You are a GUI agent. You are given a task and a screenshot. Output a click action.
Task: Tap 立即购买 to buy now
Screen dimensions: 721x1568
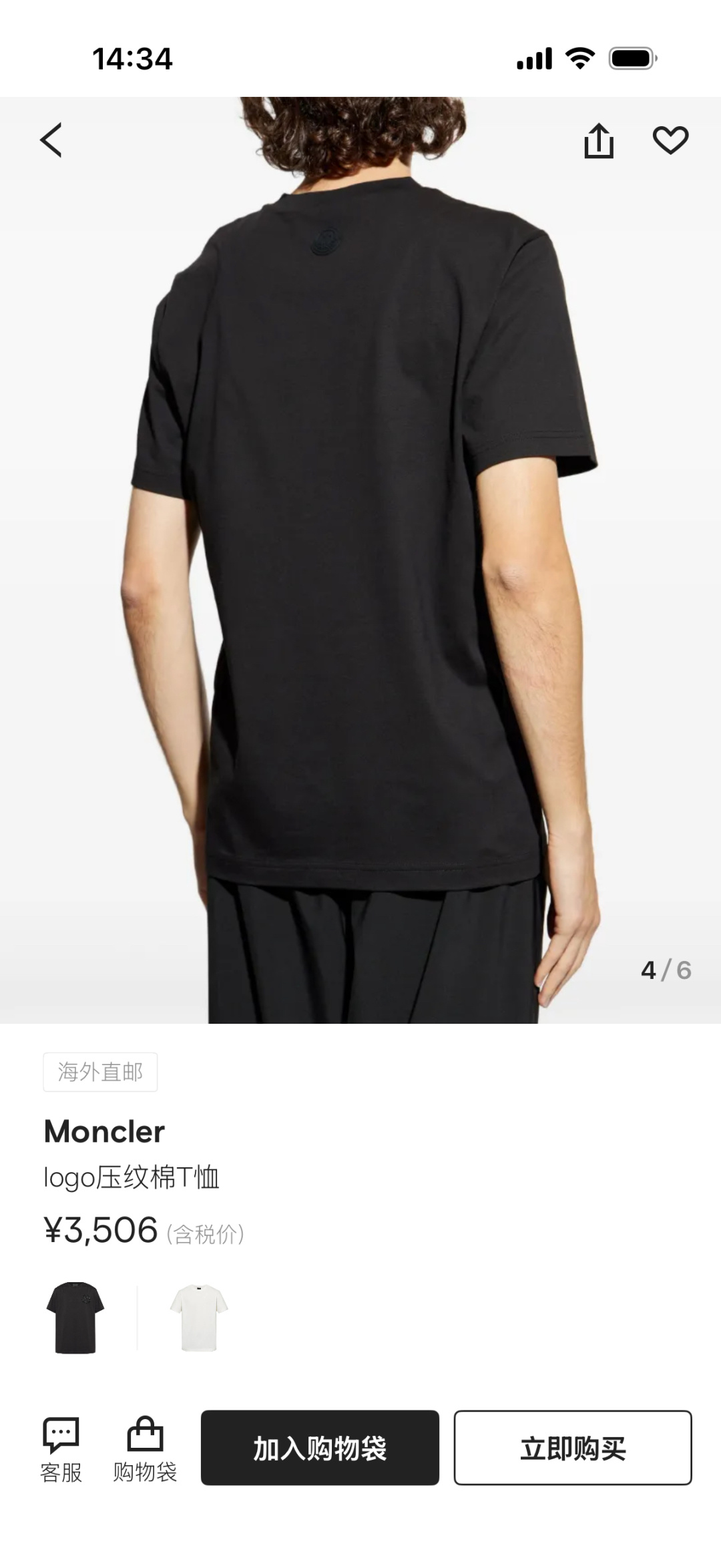click(x=572, y=1448)
